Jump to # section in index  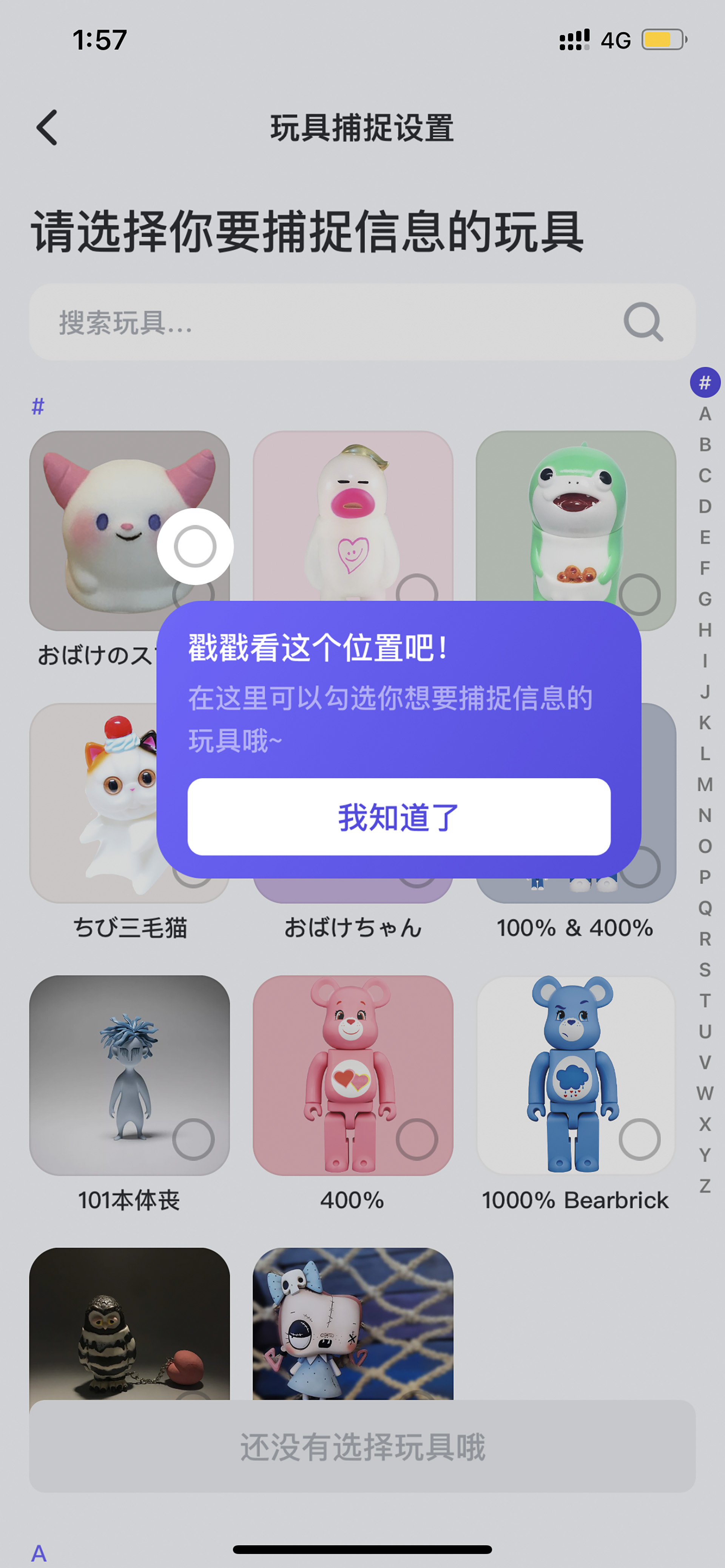click(705, 382)
